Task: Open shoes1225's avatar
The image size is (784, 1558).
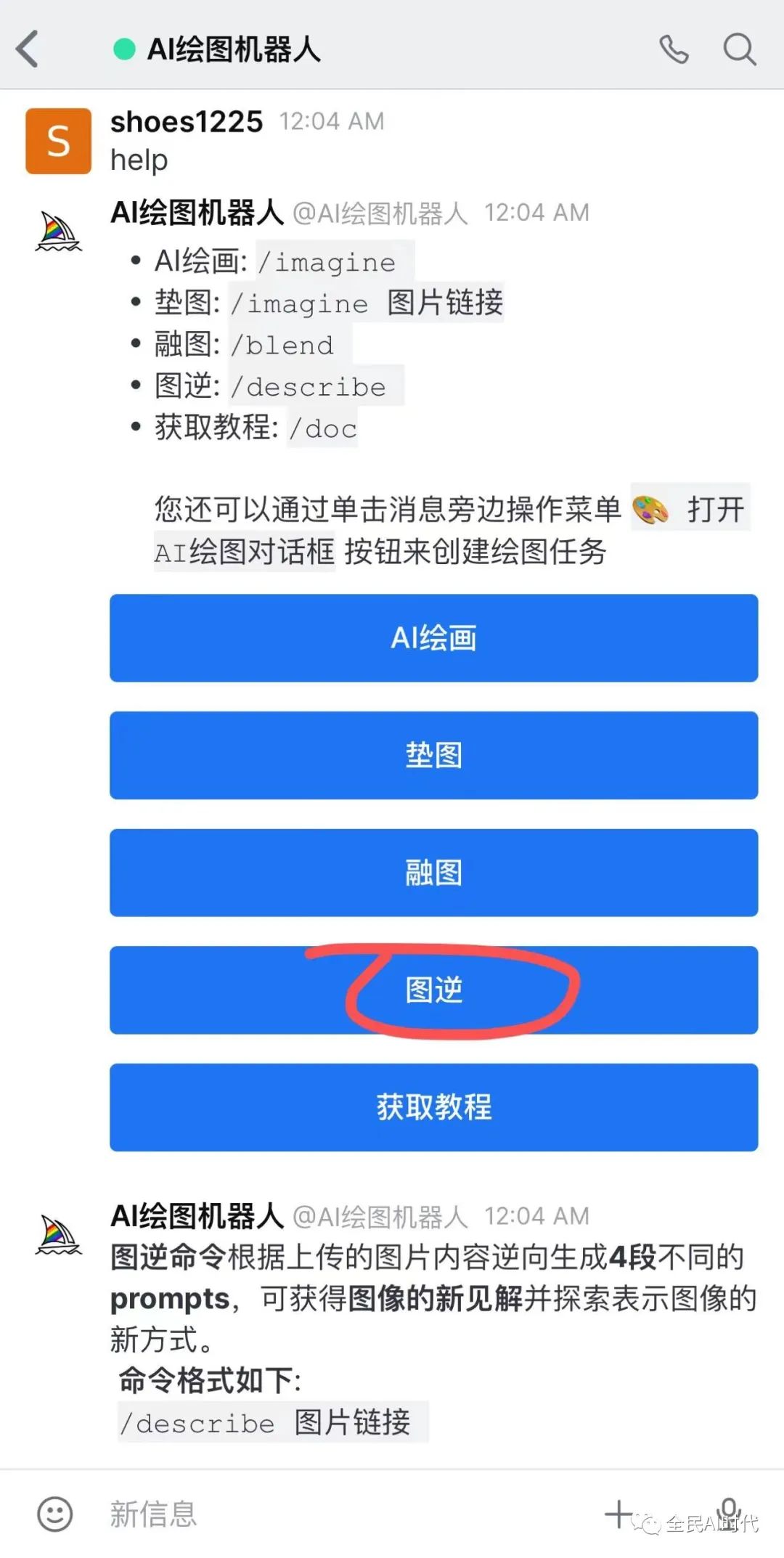Action: 58,141
